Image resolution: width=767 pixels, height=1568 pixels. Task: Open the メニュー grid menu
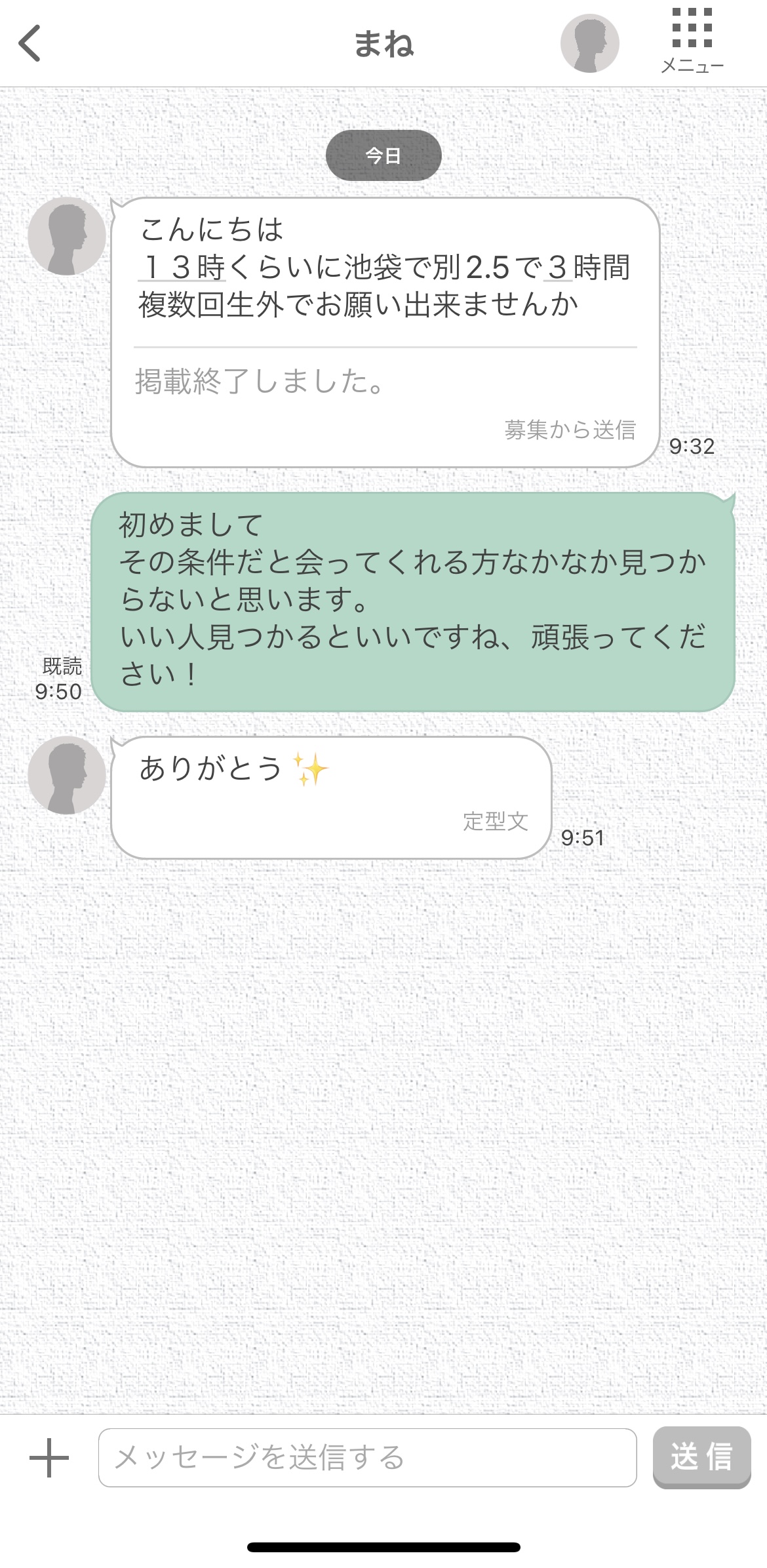pos(692,41)
